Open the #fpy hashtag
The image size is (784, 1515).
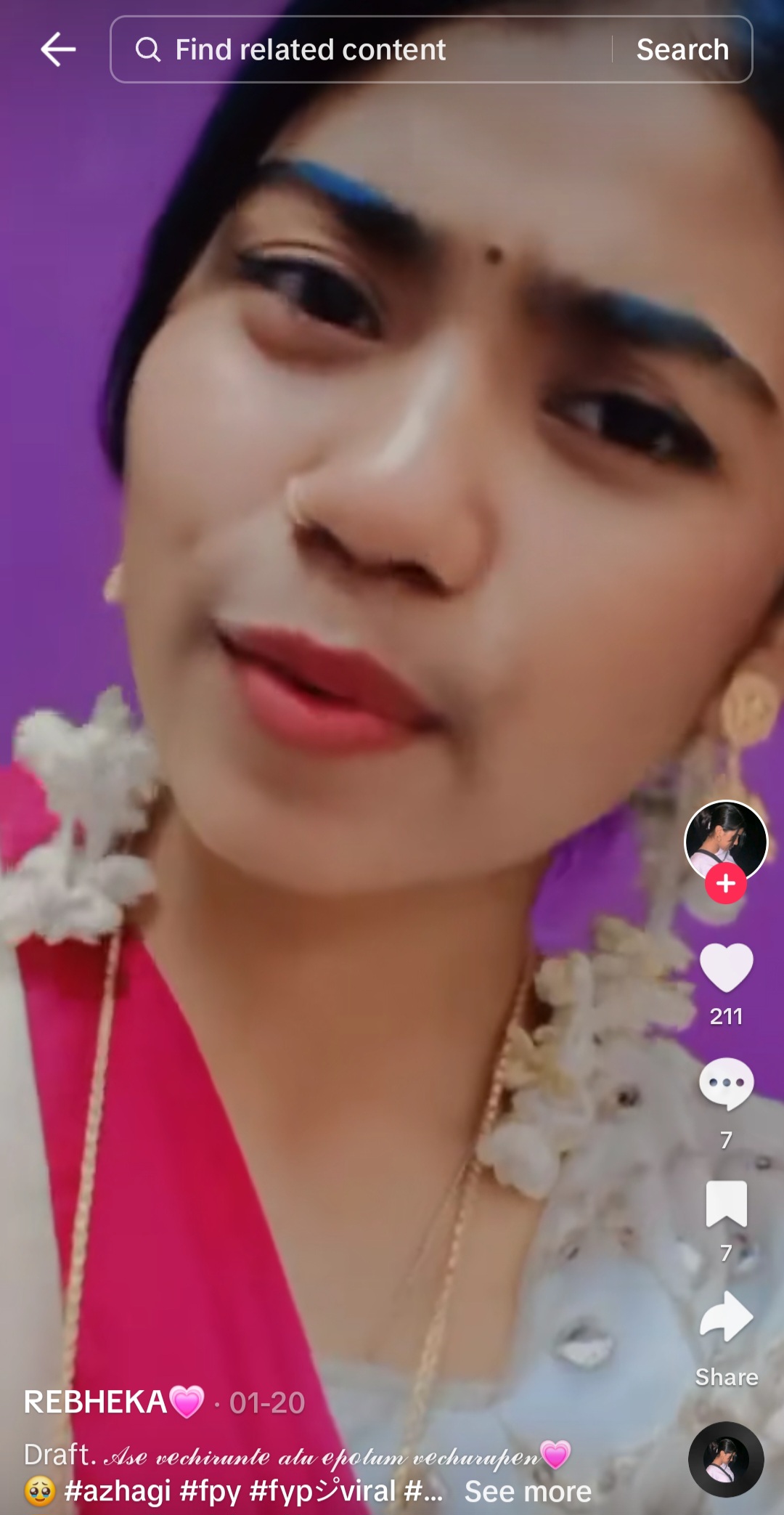pos(210,1492)
